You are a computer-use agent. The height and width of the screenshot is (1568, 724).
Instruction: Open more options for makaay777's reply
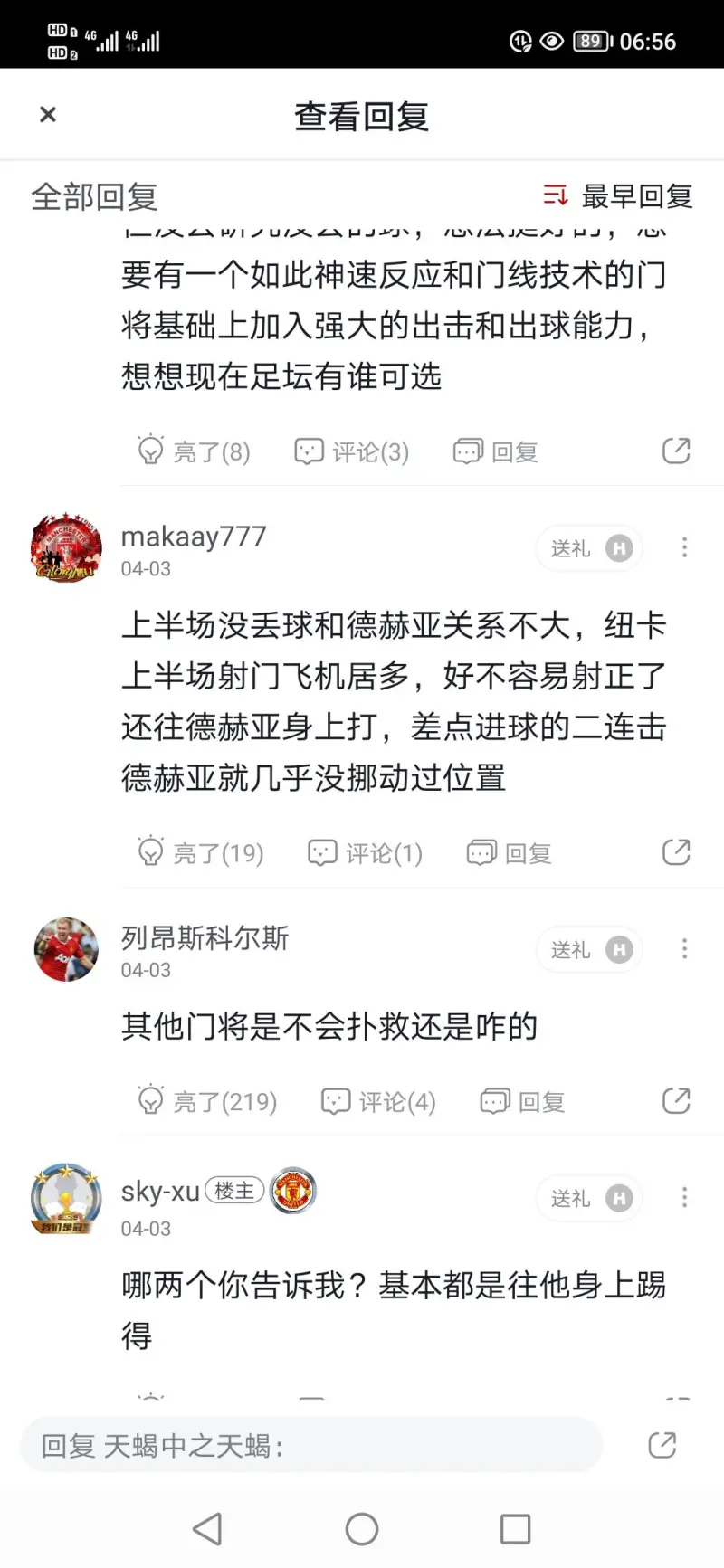click(684, 547)
